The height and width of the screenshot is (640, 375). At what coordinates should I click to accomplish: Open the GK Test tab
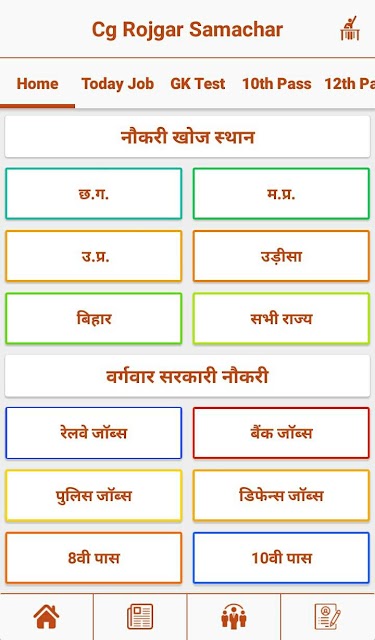pyautogui.click(x=197, y=84)
